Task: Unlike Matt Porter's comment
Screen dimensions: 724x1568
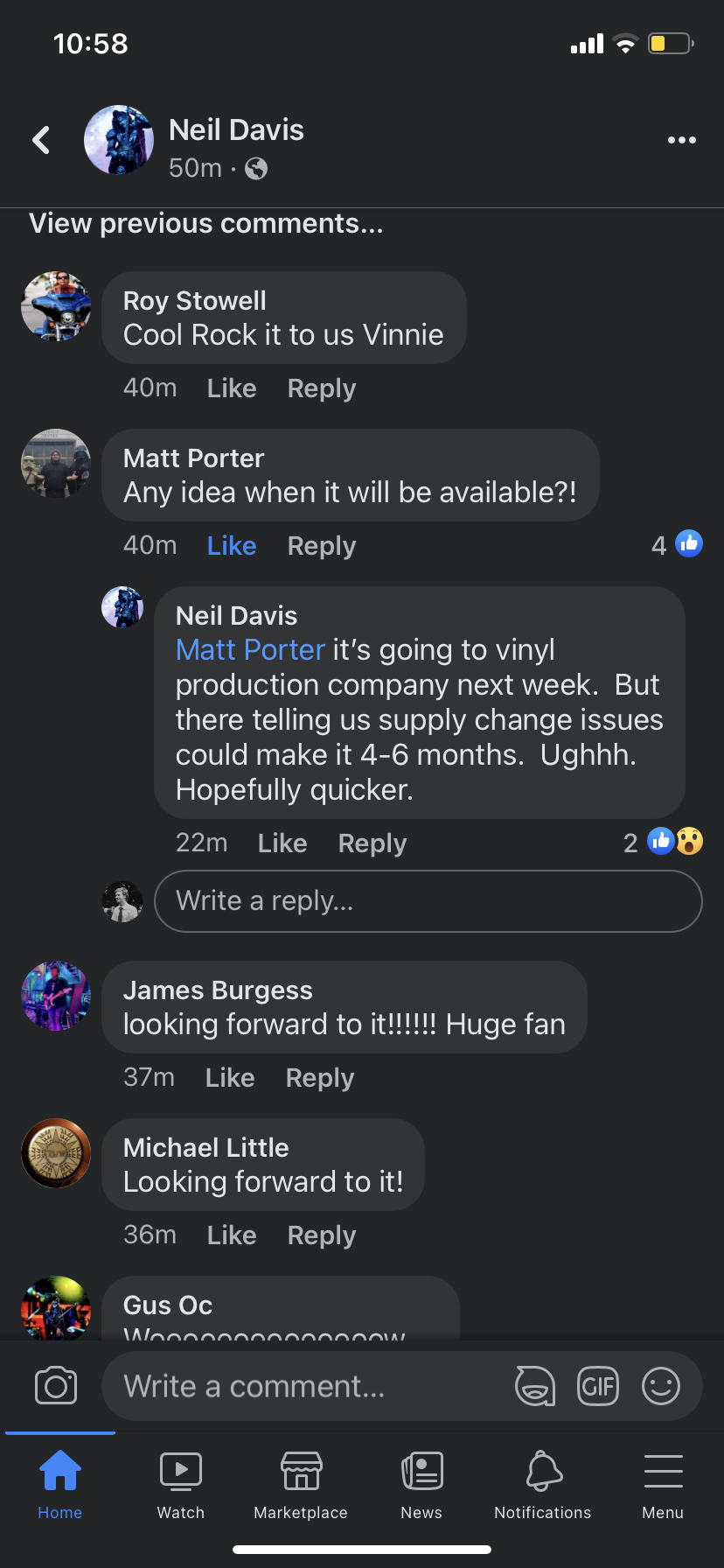Action: [232, 546]
